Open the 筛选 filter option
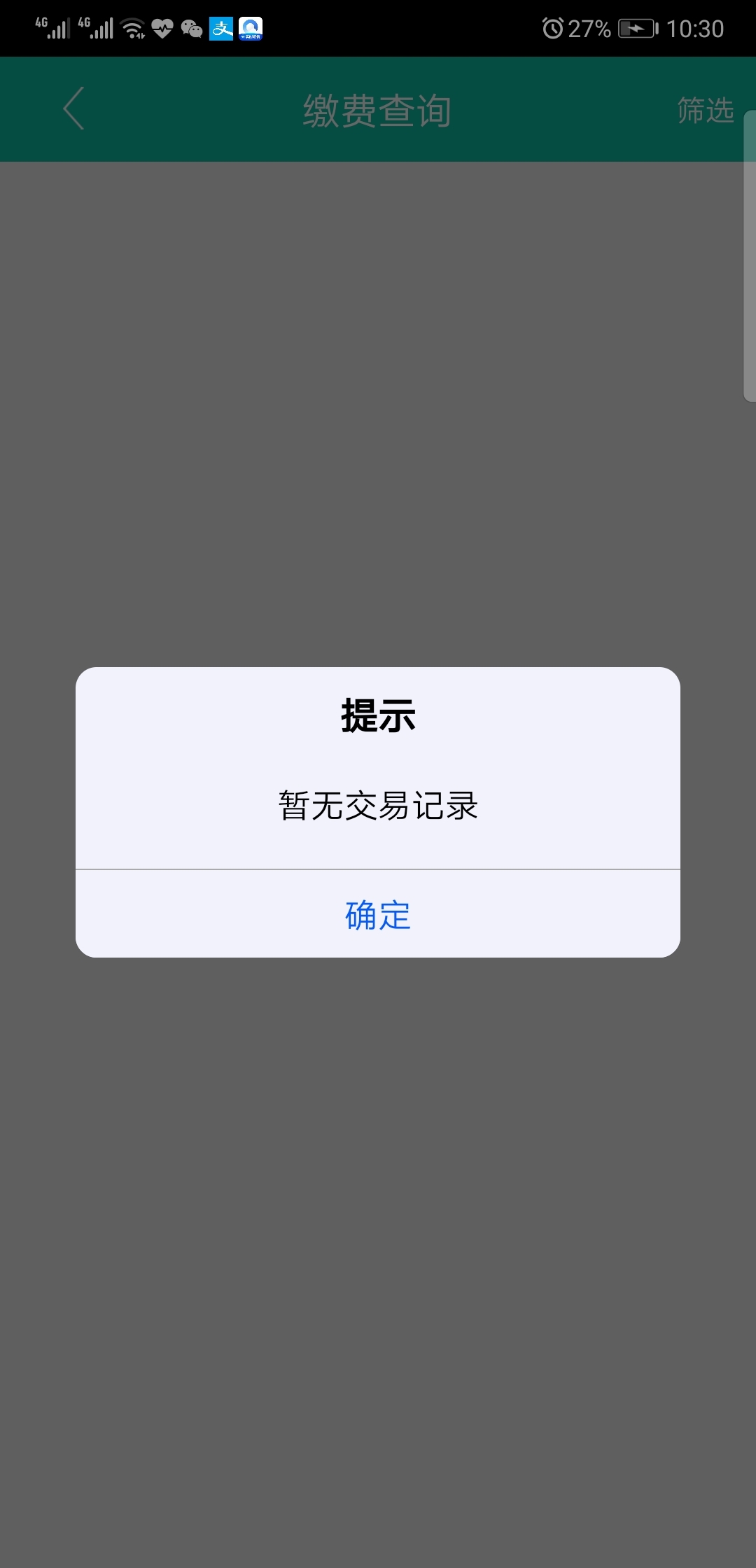This screenshot has height=1568, width=756. [704, 110]
